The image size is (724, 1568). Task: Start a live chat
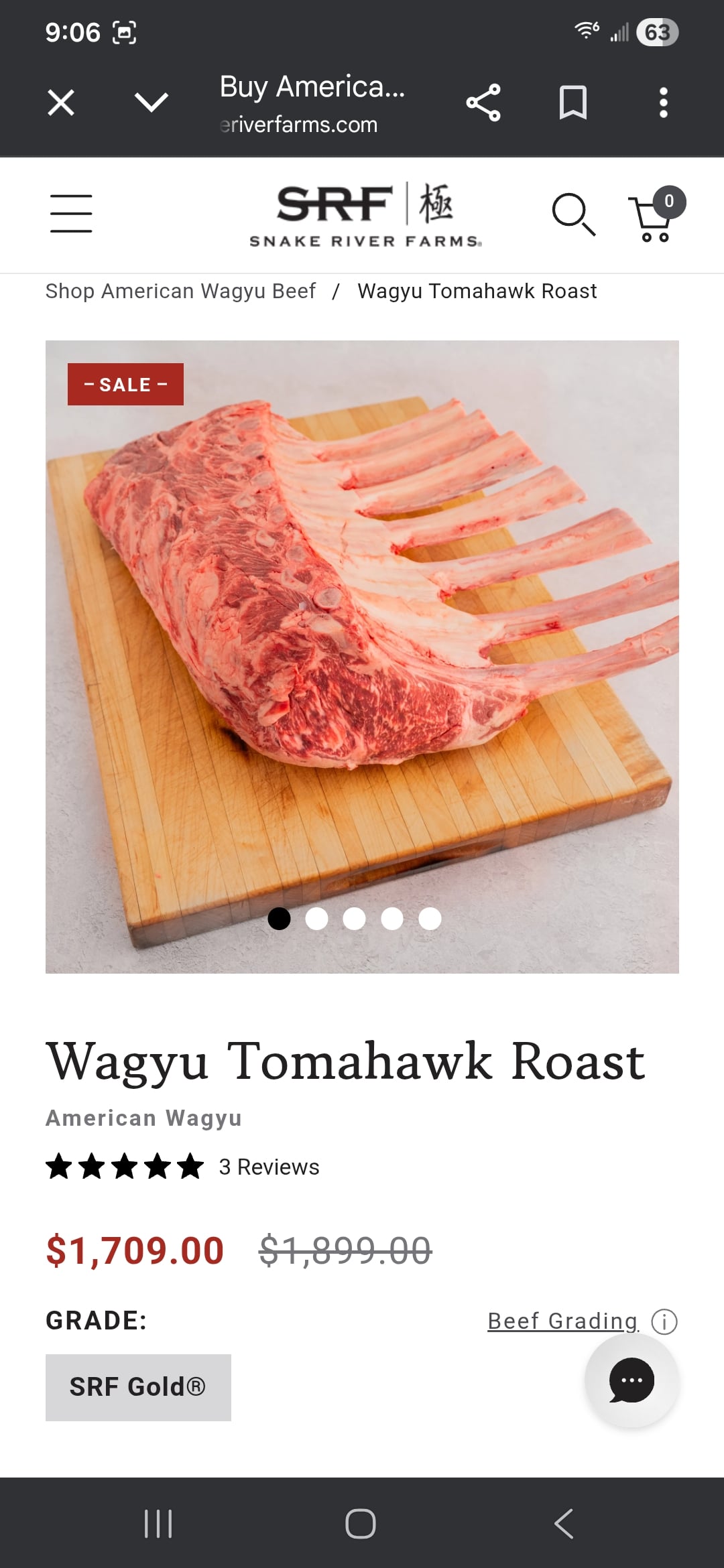click(631, 1380)
